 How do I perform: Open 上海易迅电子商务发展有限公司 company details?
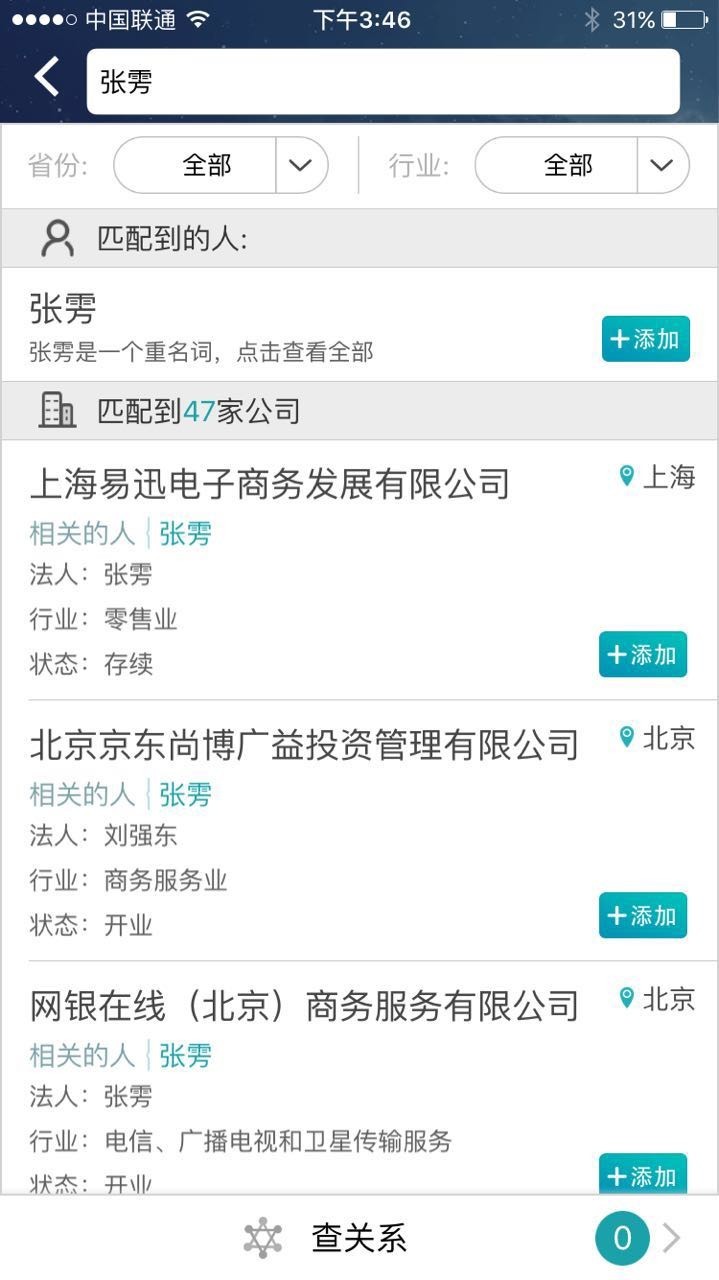(x=270, y=485)
